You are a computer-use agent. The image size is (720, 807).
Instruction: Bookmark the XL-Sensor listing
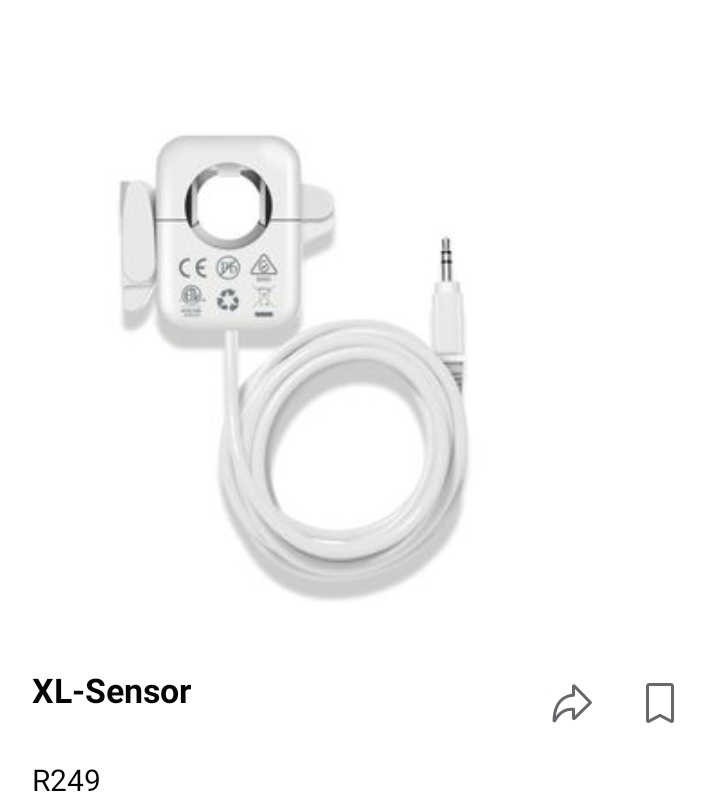659,703
